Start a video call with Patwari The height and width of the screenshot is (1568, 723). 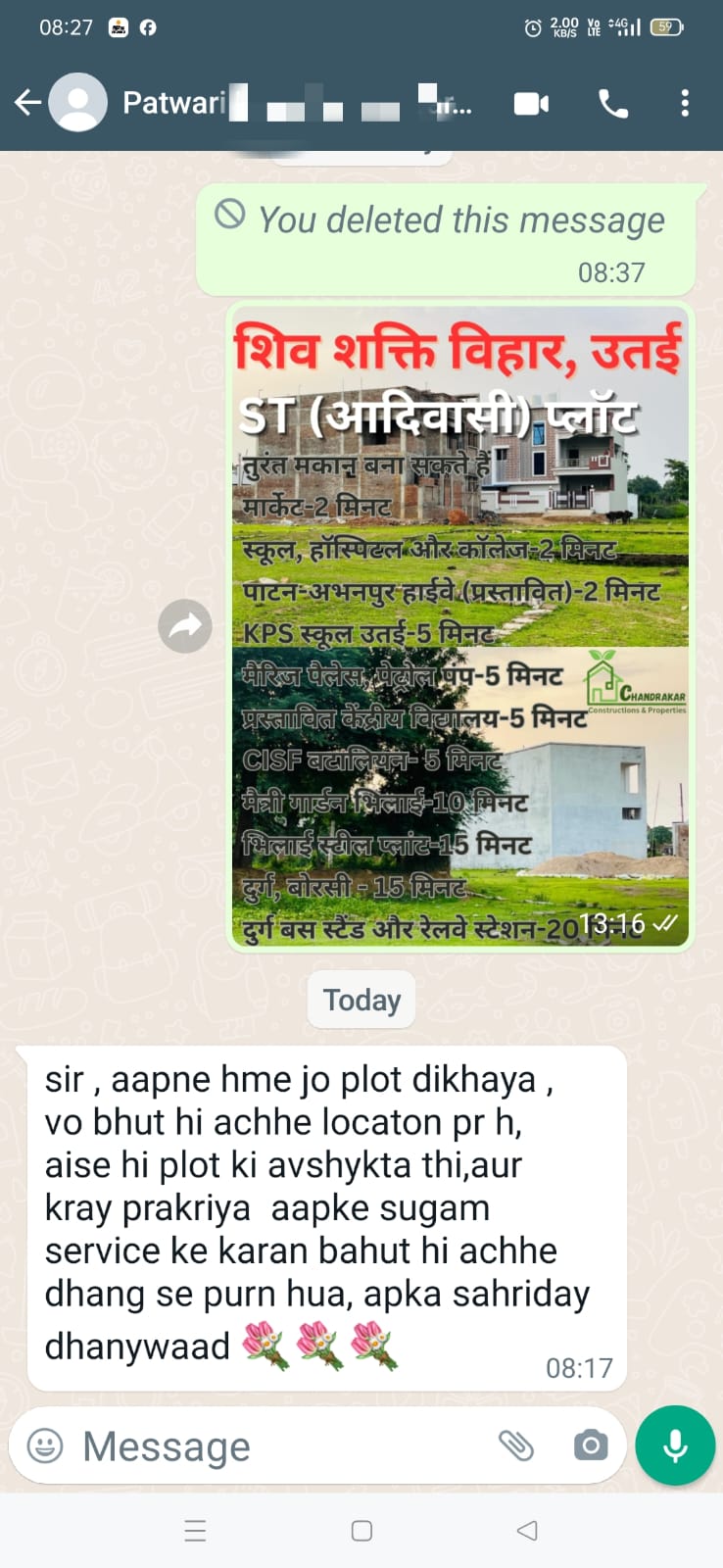pos(531,103)
